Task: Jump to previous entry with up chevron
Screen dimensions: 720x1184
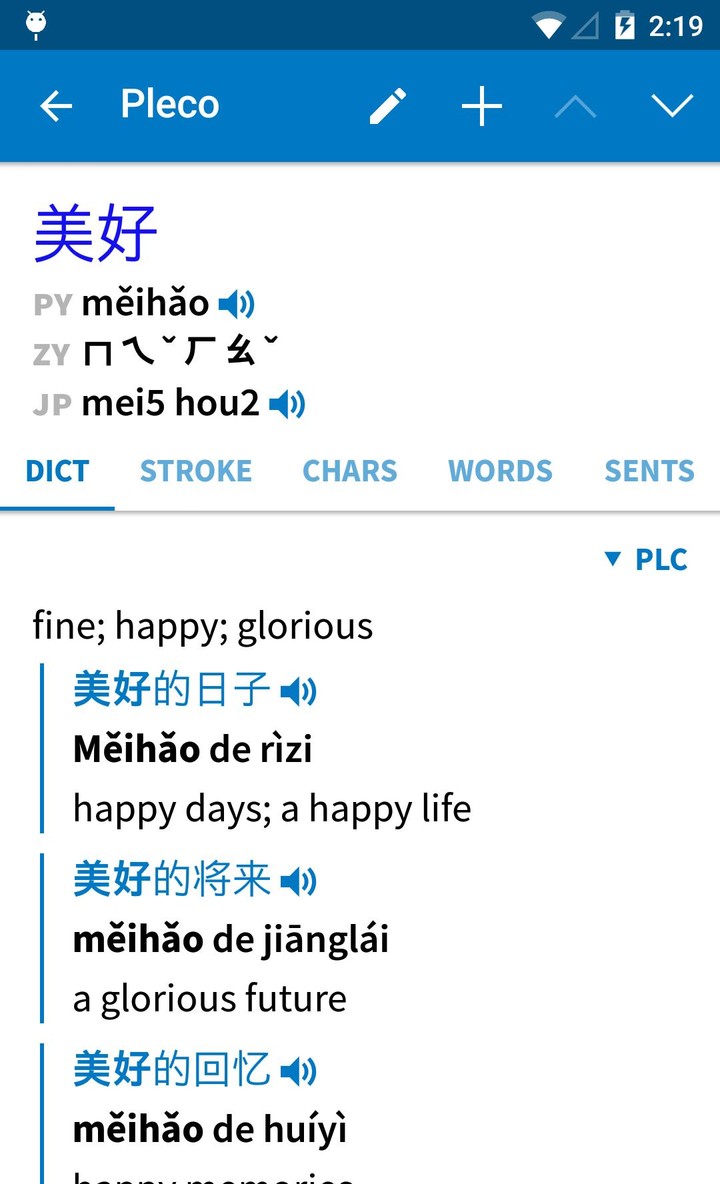Action: click(575, 104)
